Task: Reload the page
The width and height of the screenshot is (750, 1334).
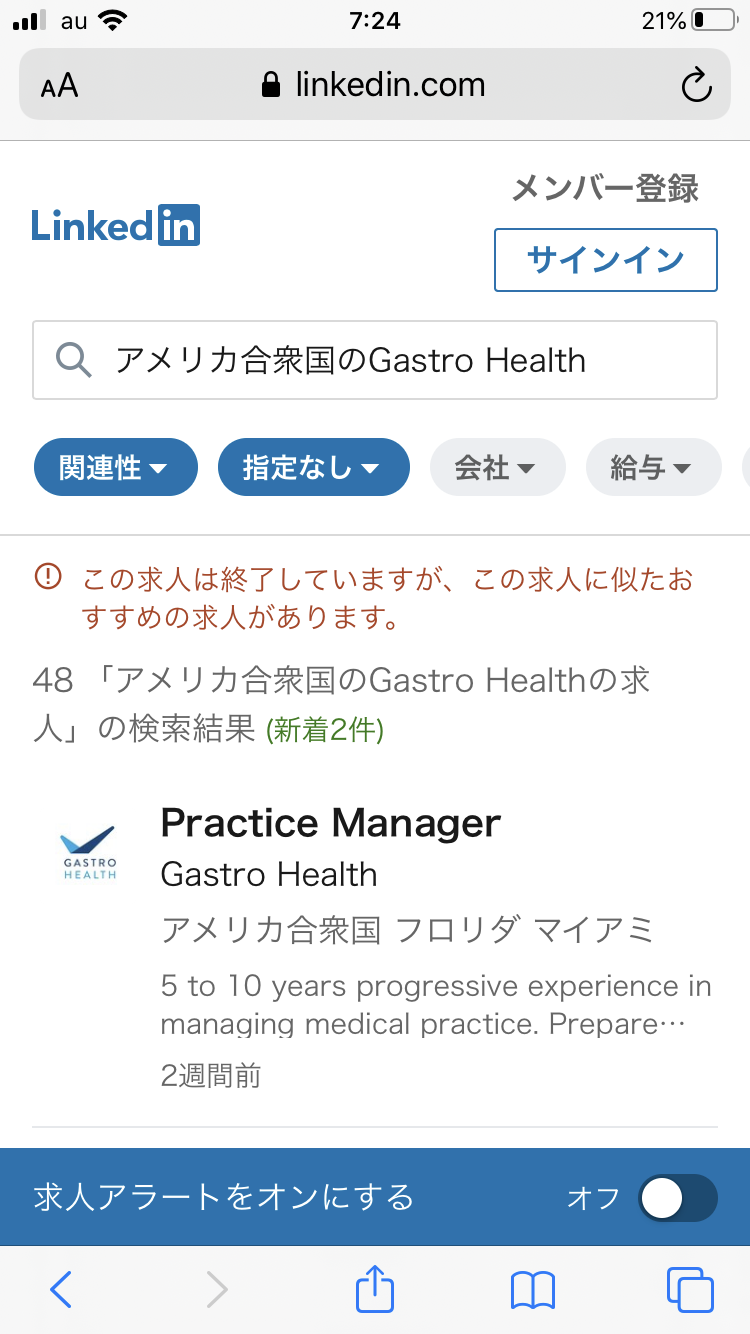Action: [695, 86]
